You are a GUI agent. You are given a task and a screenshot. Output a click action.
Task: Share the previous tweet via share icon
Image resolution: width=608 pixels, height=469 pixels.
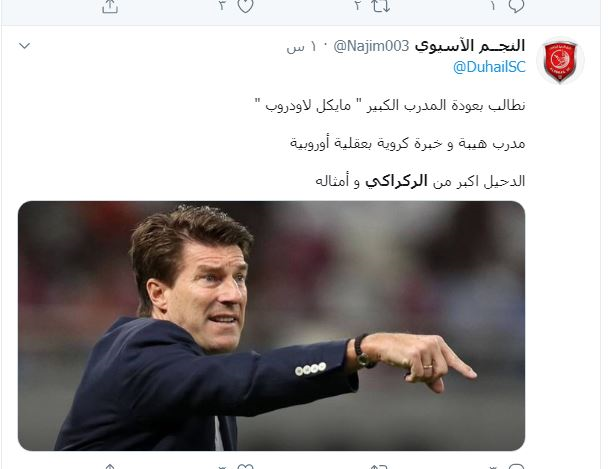click(x=110, y=6)
